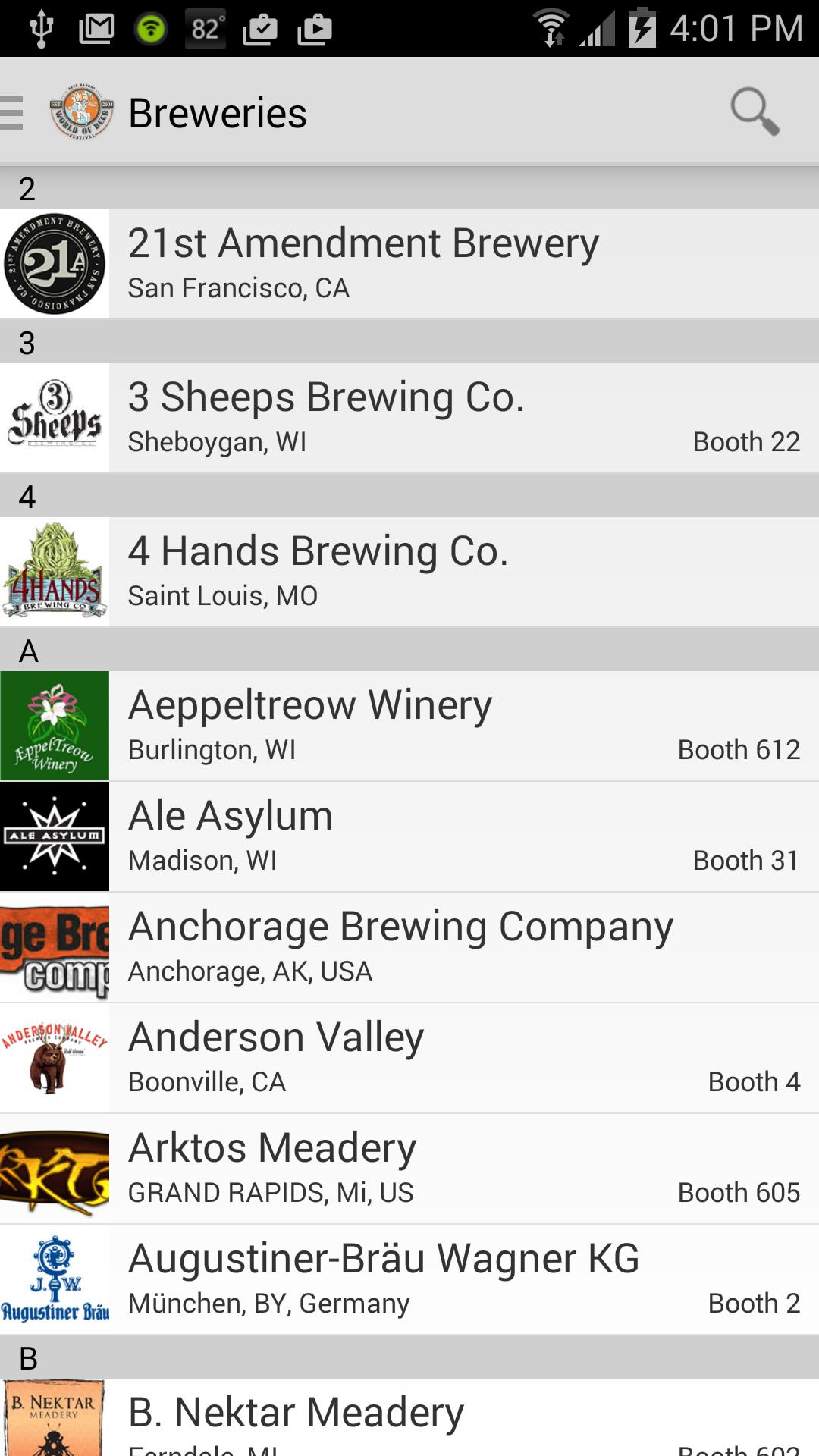Open the B. Nektar Meadery entry

pyautogui.click(x=296, y=1412)
